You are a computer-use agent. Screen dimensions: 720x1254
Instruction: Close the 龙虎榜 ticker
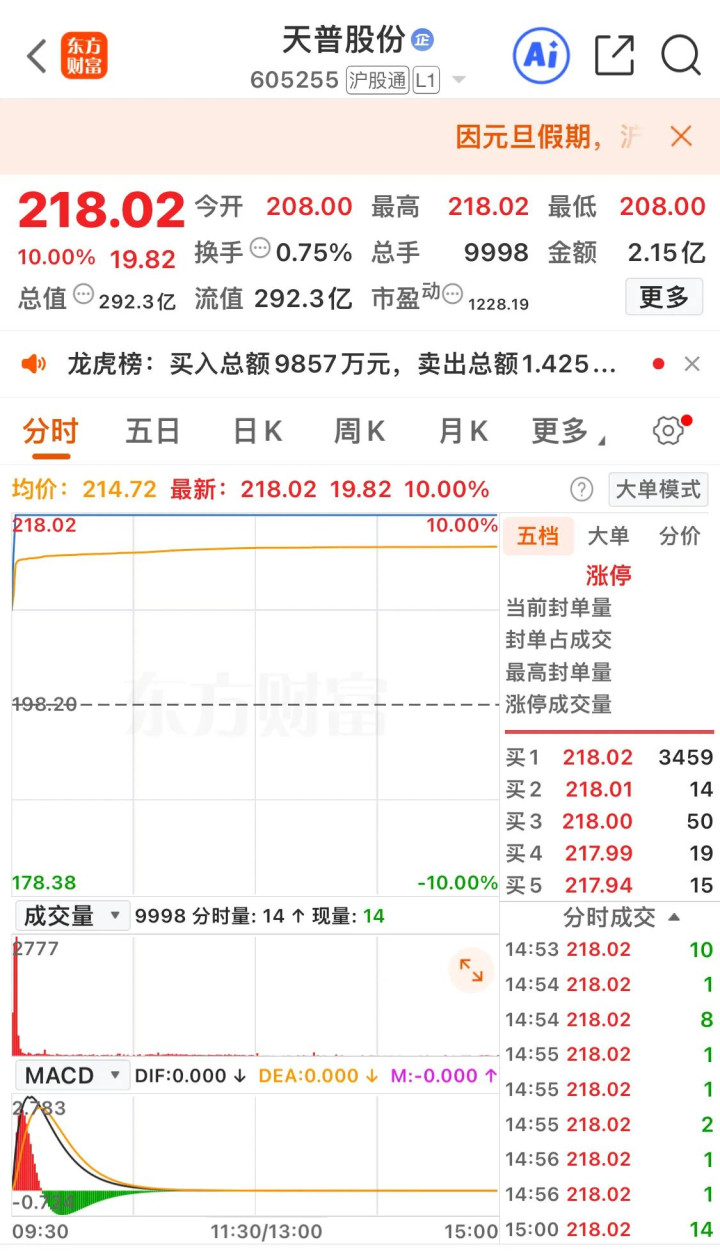692,364
